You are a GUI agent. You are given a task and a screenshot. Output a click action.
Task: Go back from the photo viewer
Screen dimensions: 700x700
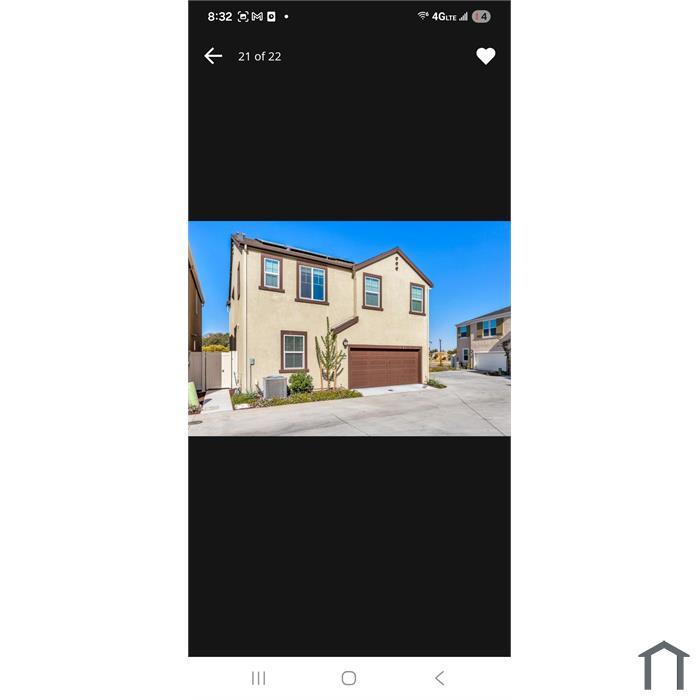click(213, 56)
